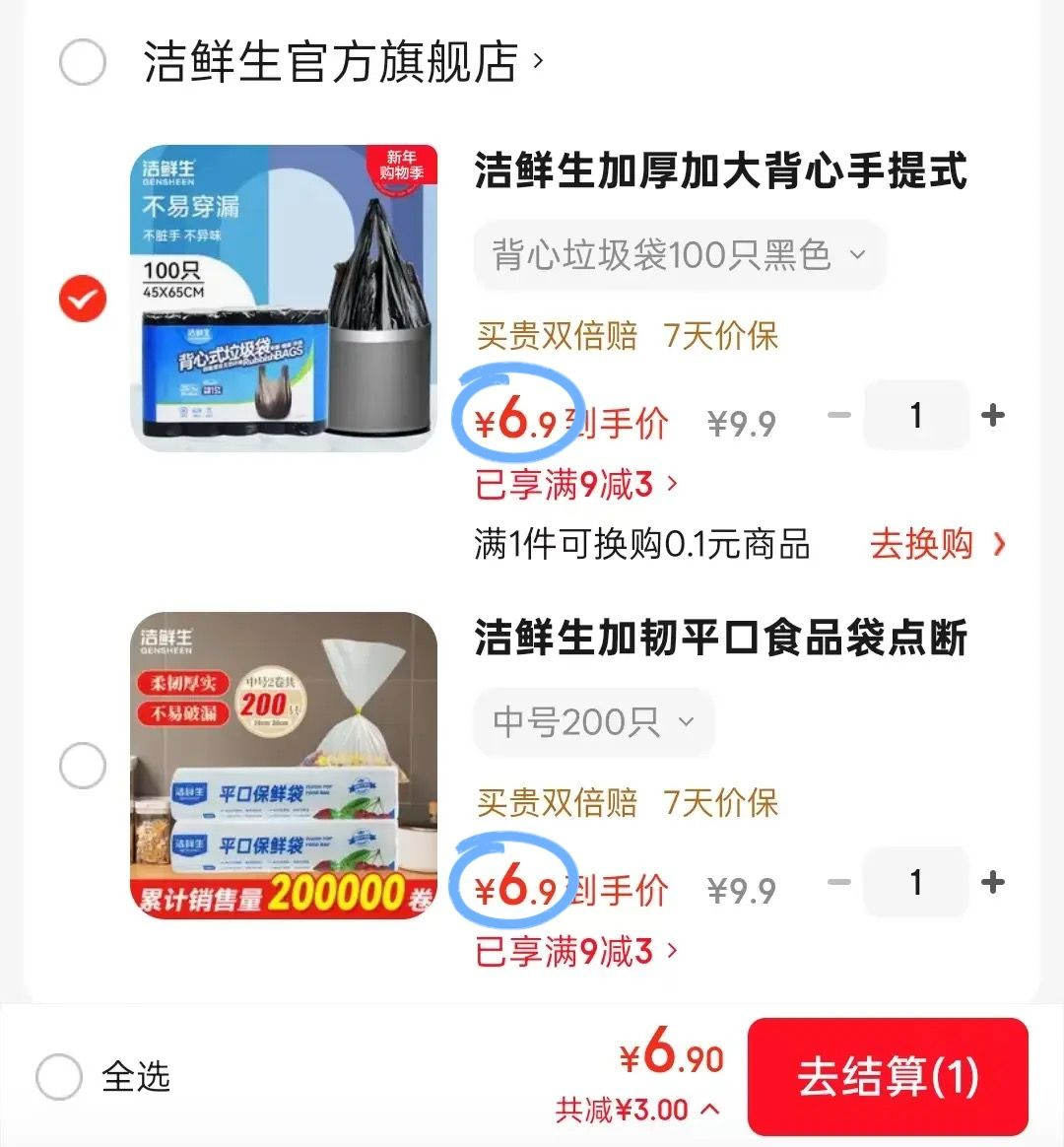Decrease quantity of the 中号200只 food bags
Screen dimensions: 1064x1147
(838, 882)
